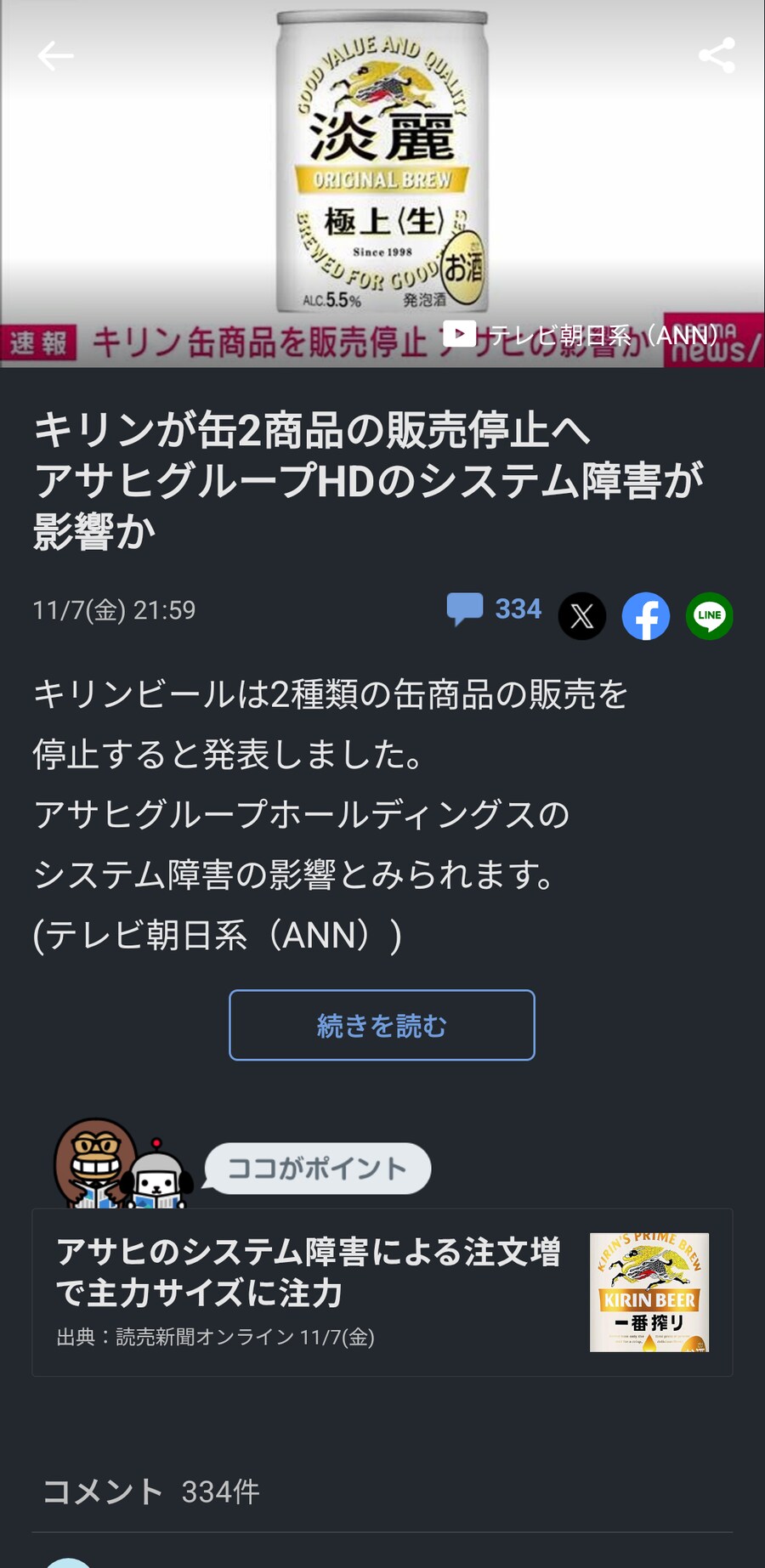Open the テレビ朝日系（ANN）channel page
765x1568 pixels.
pyautogui.click(x=603, y=336)
